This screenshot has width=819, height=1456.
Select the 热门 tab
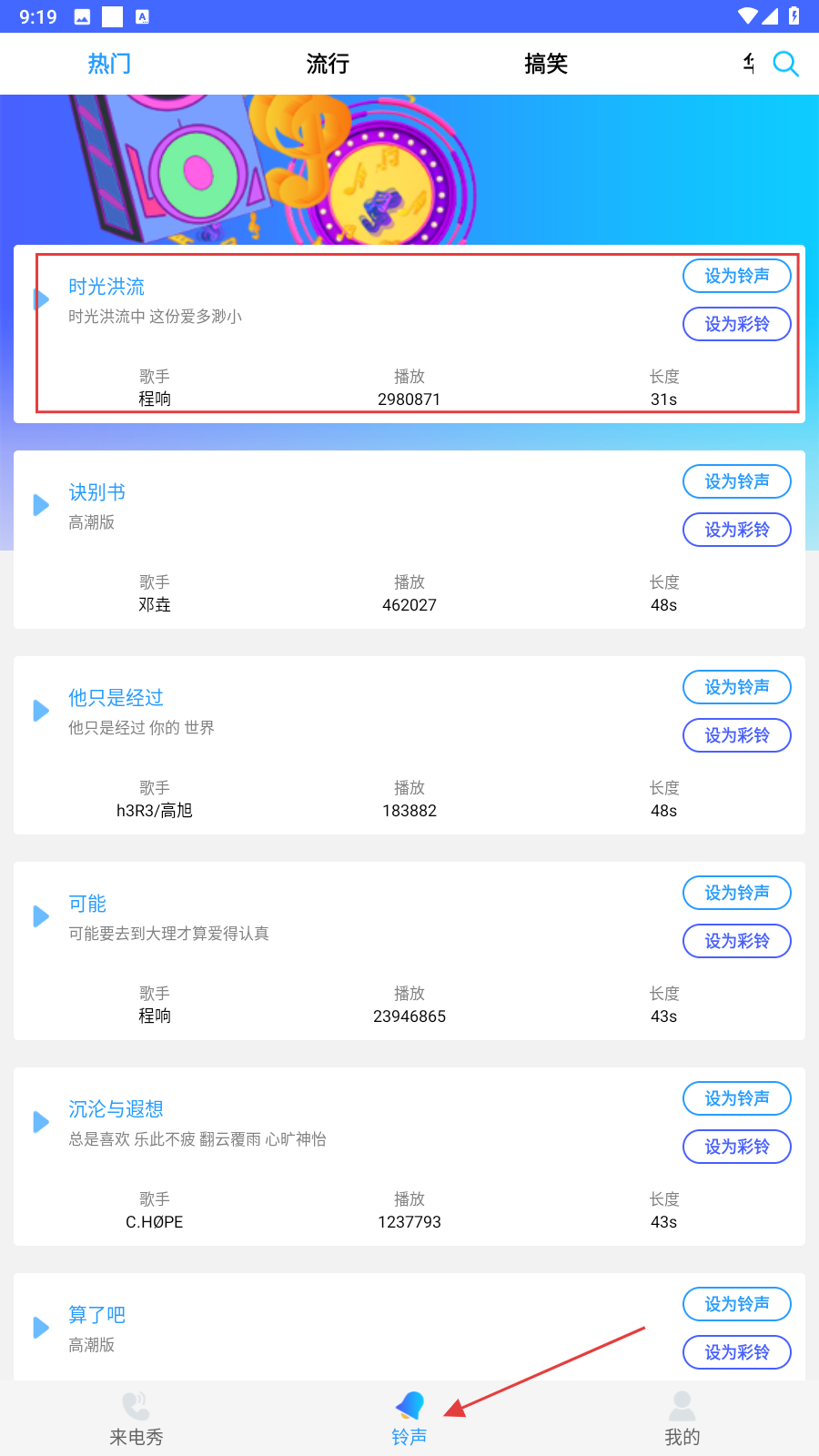109,64
